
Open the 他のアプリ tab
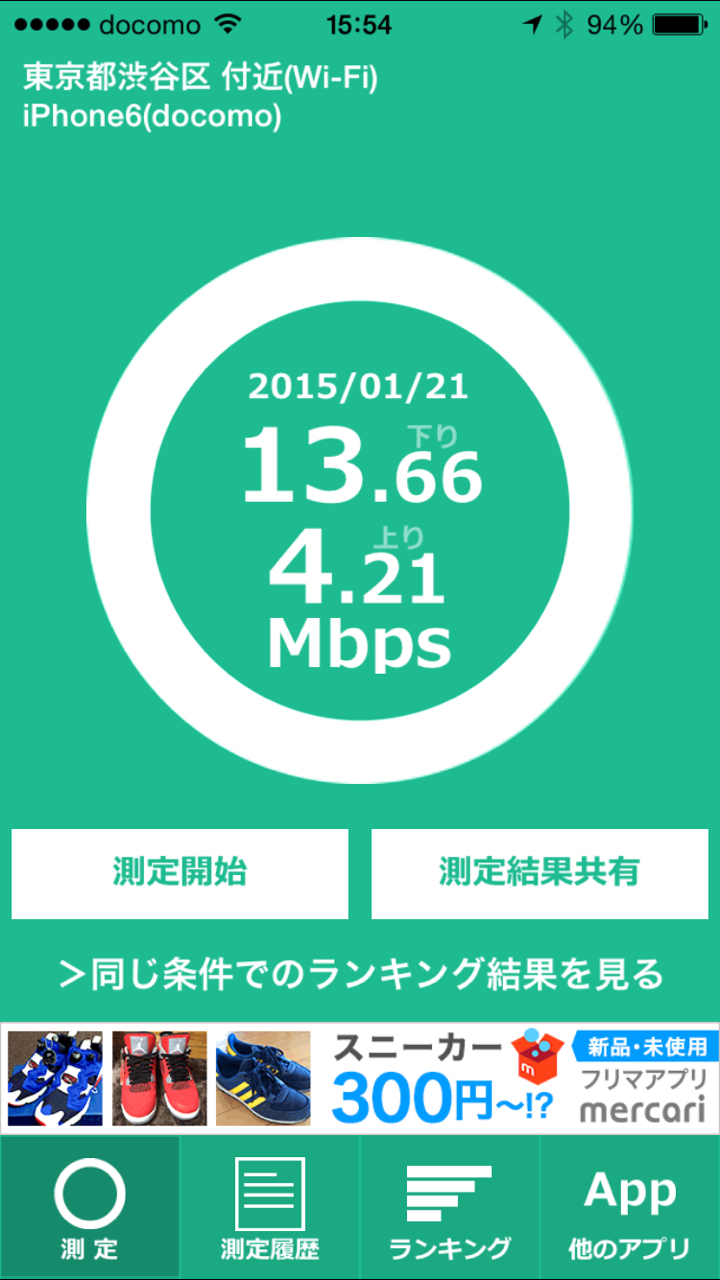pos(630,1207)
